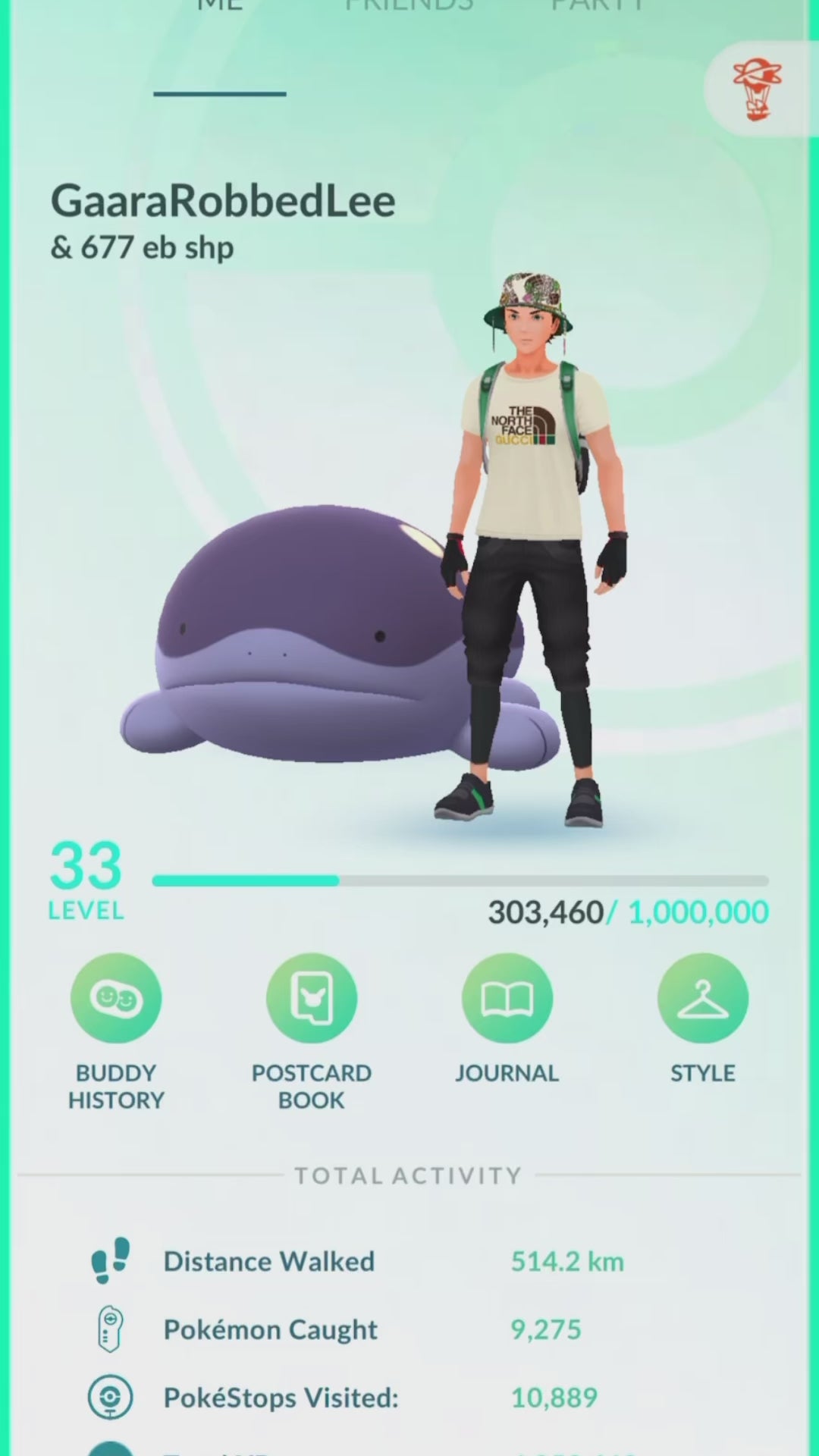The image size is (819, 1456).
Task: Open the Journal
Action: [x=507, y=999]
